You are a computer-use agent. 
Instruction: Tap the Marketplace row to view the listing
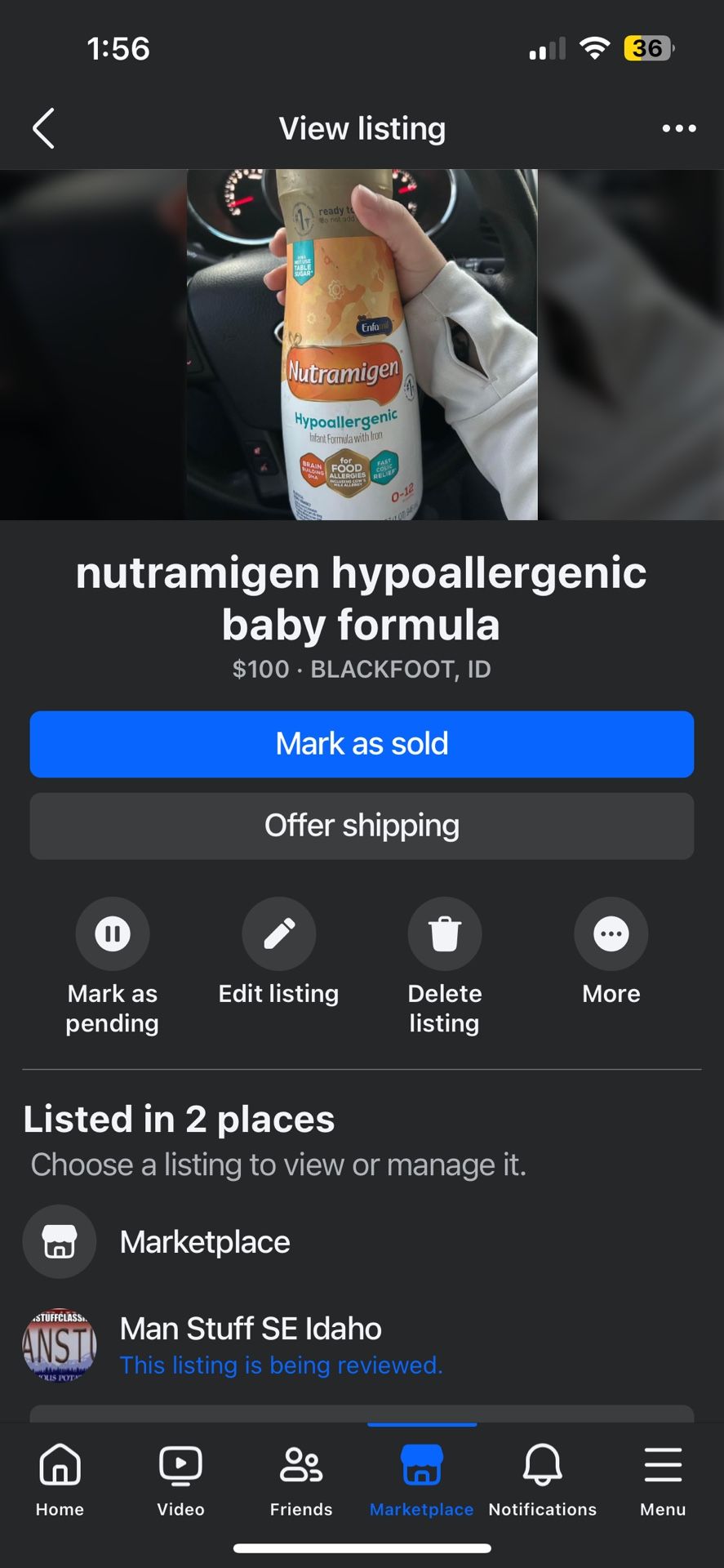pos(205,1241)
